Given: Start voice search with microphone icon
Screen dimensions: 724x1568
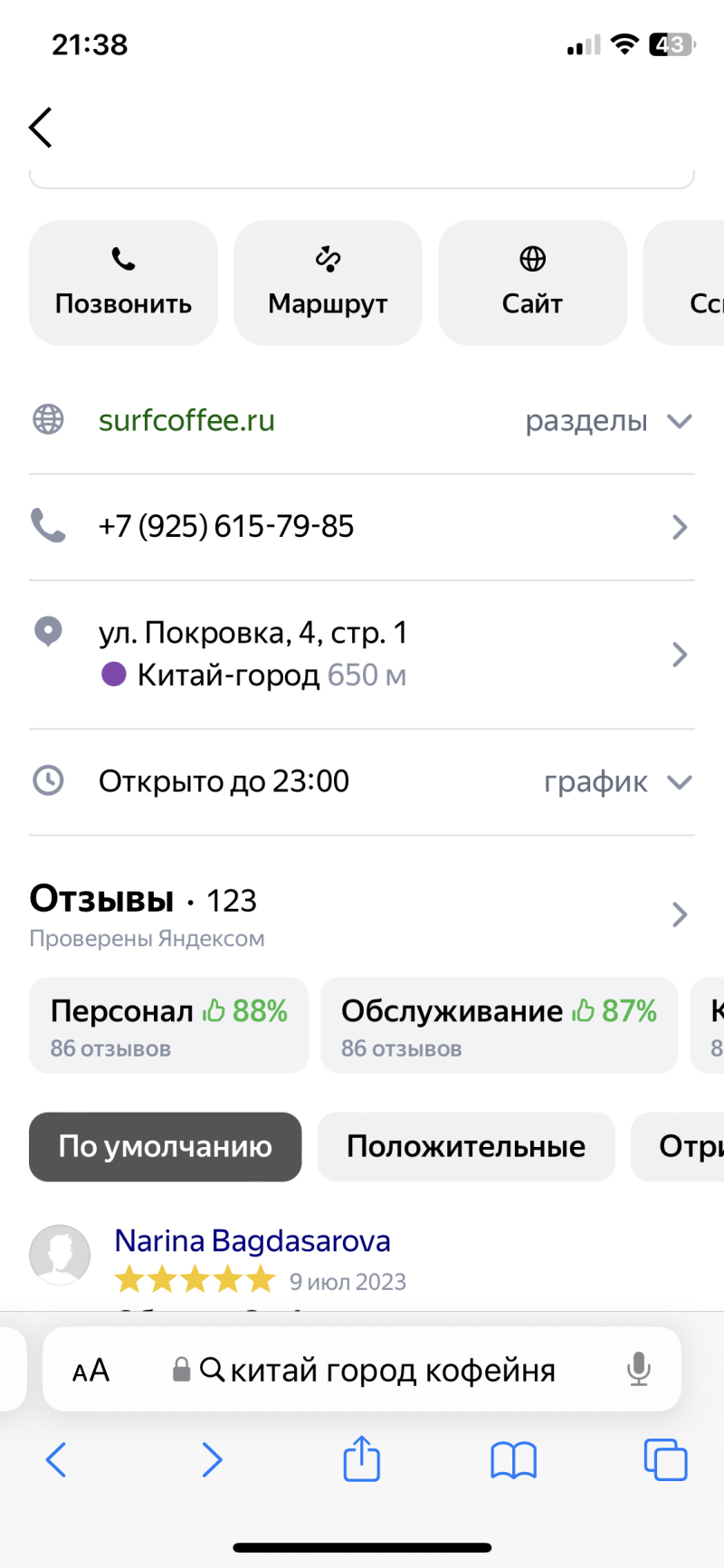Looking at the screenshot, I should tap(639, 1370).
